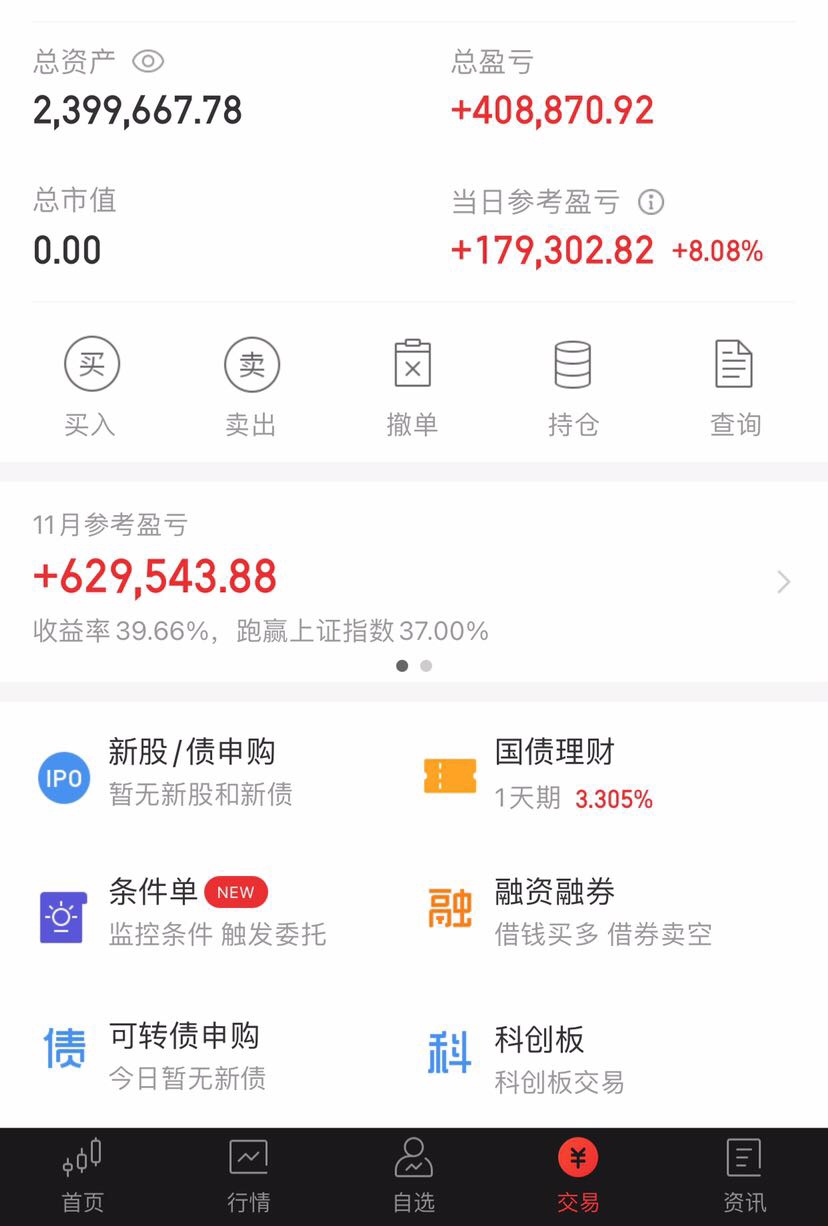
Task: Open 撤单 to cancel orders
Action: [x=413, y=383]
